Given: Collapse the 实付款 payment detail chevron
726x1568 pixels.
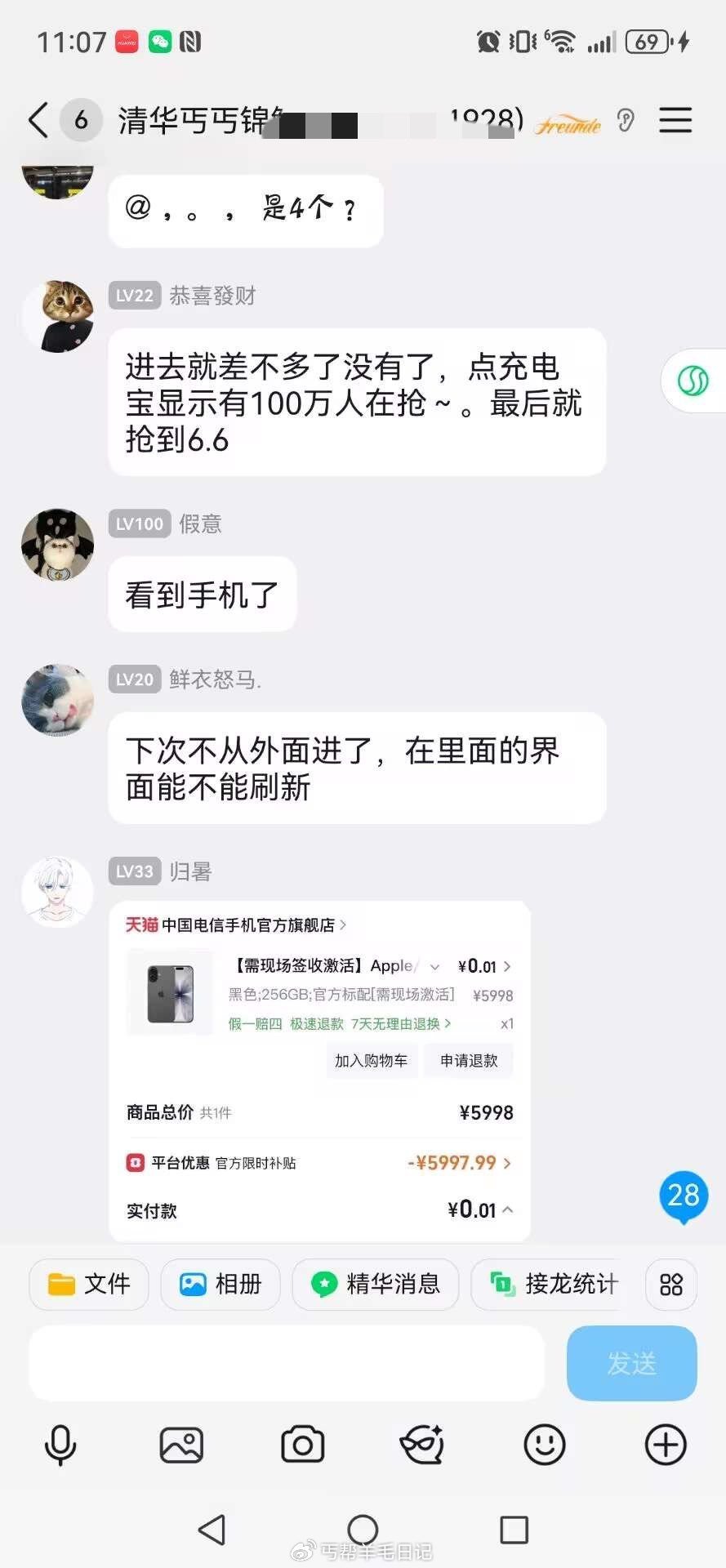Looking at the screenshot, I should click(x=507, y=1211).
